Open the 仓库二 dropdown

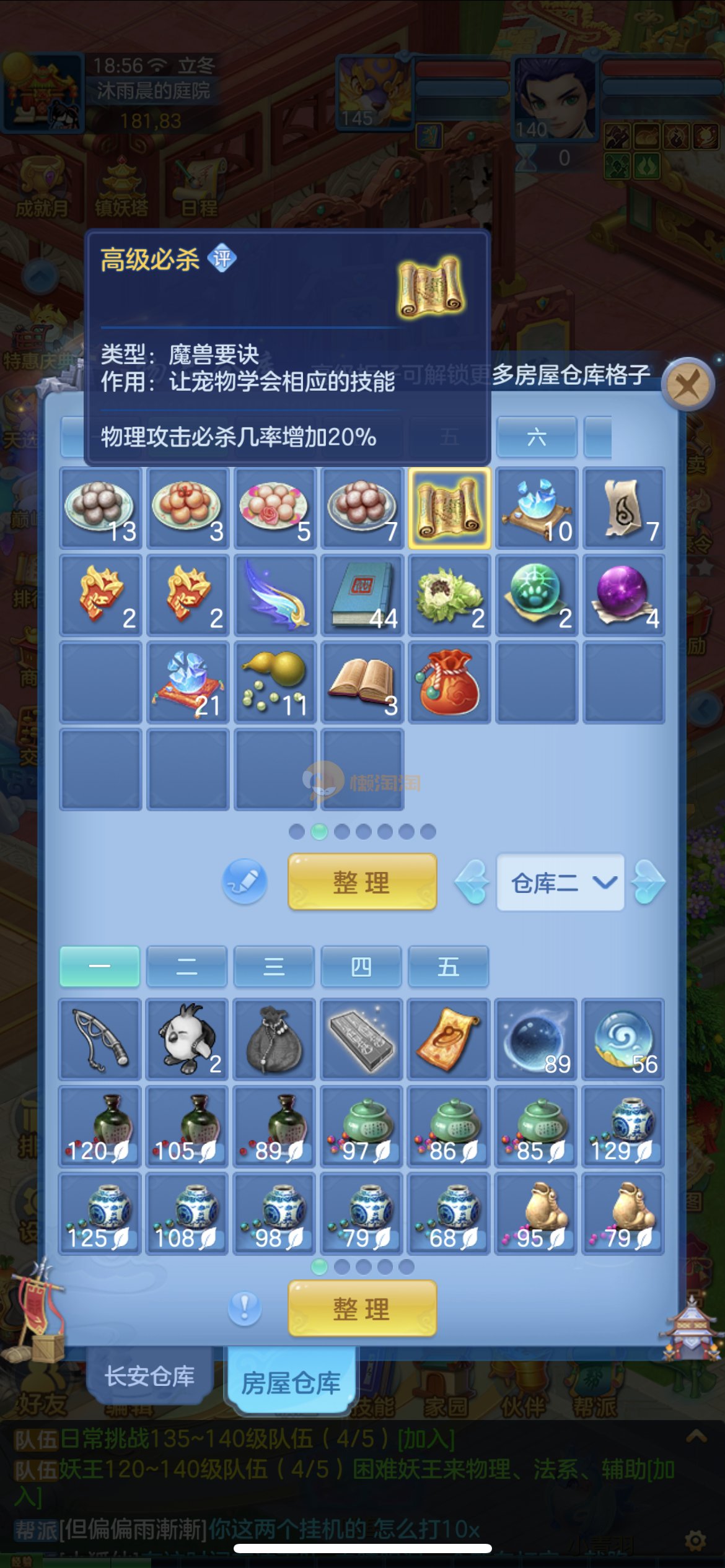point(560,882)
